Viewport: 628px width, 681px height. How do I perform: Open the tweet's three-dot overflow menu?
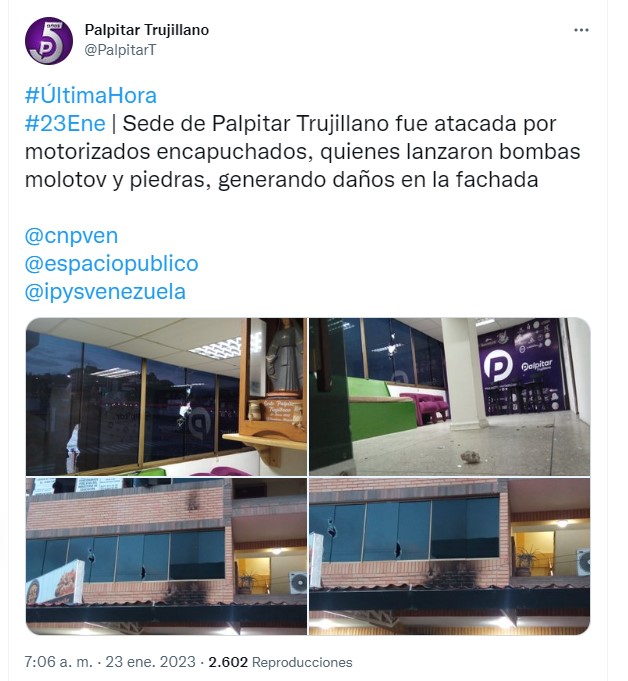click(x=581, y=30)
